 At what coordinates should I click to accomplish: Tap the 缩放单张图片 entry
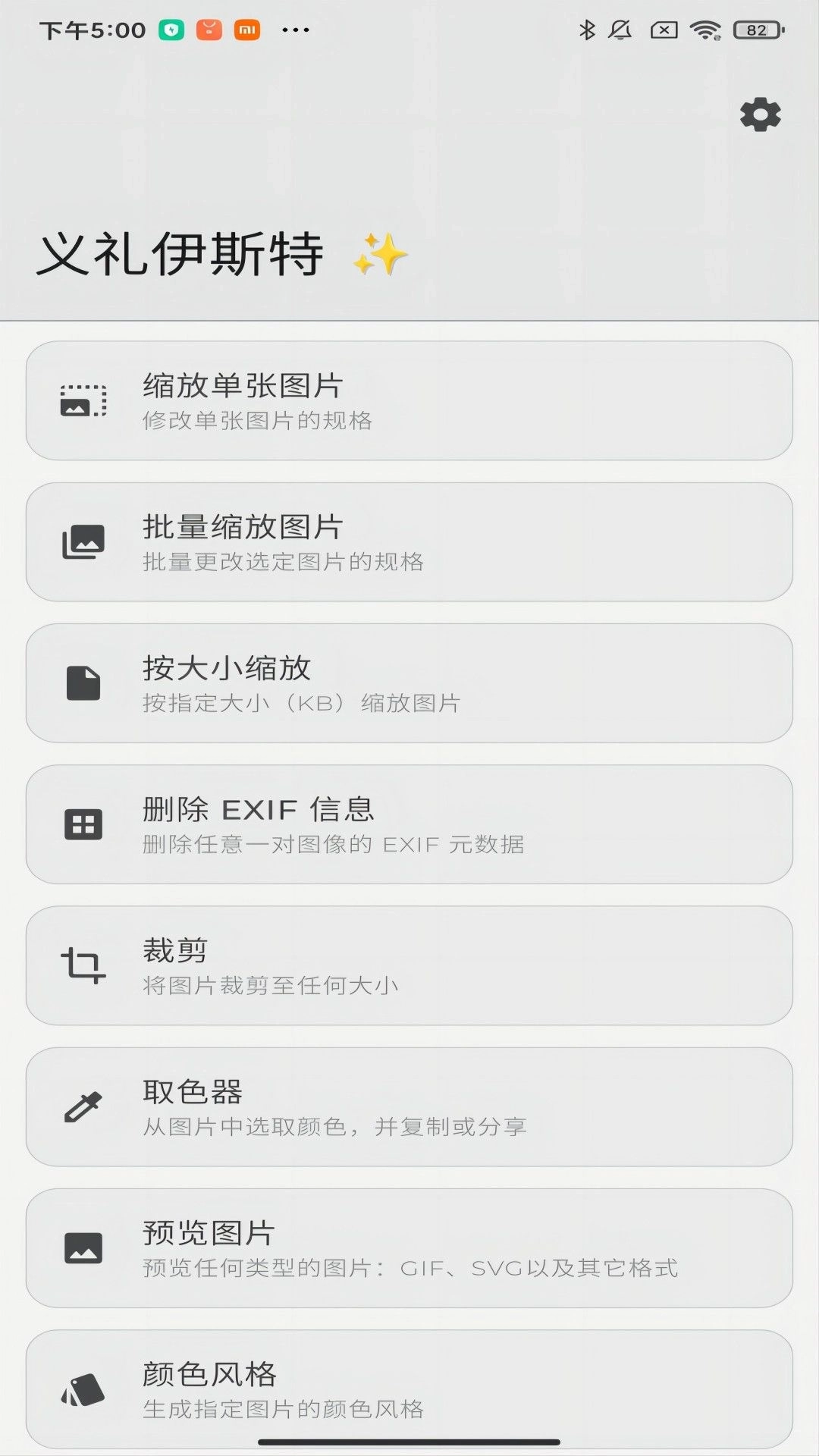pyautogui.click(x=409, y=402)
